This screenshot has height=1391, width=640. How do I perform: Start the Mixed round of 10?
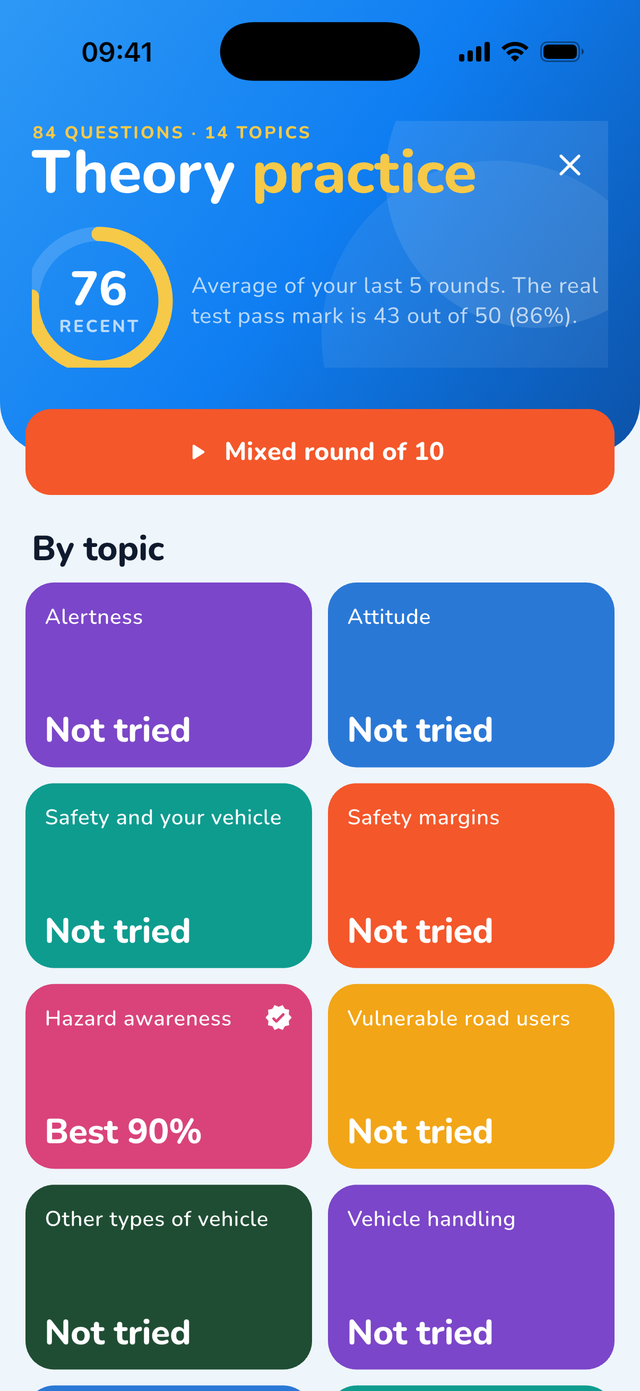click(320, 452)
